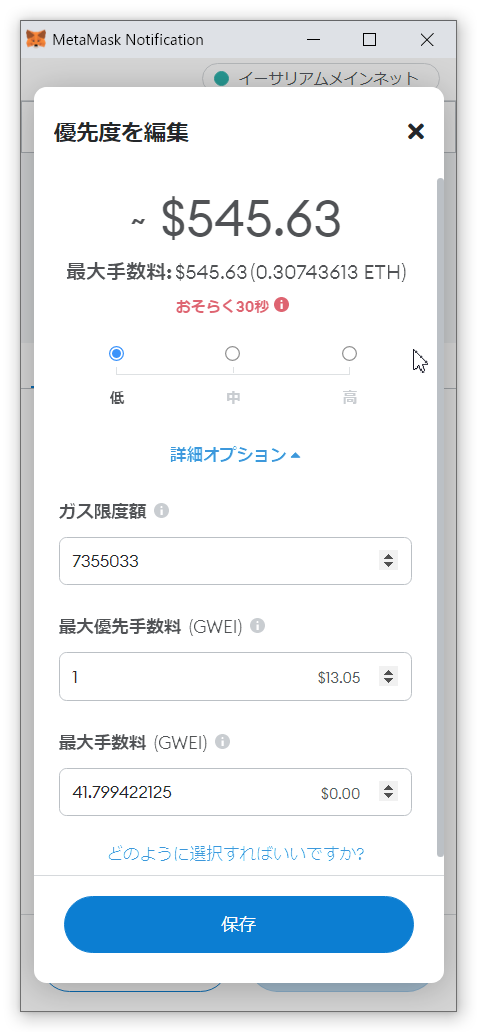Show info for 最大優先手数料

(x=258, y=626)
